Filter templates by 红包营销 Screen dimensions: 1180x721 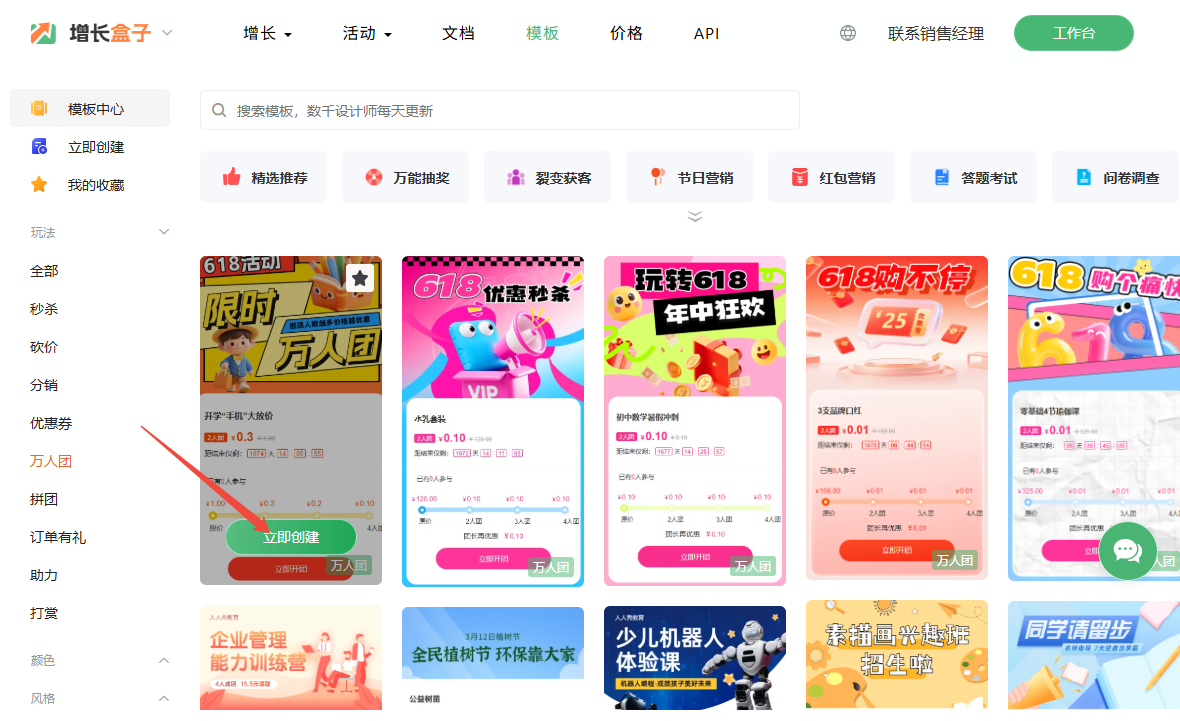[x=832, y=178]
